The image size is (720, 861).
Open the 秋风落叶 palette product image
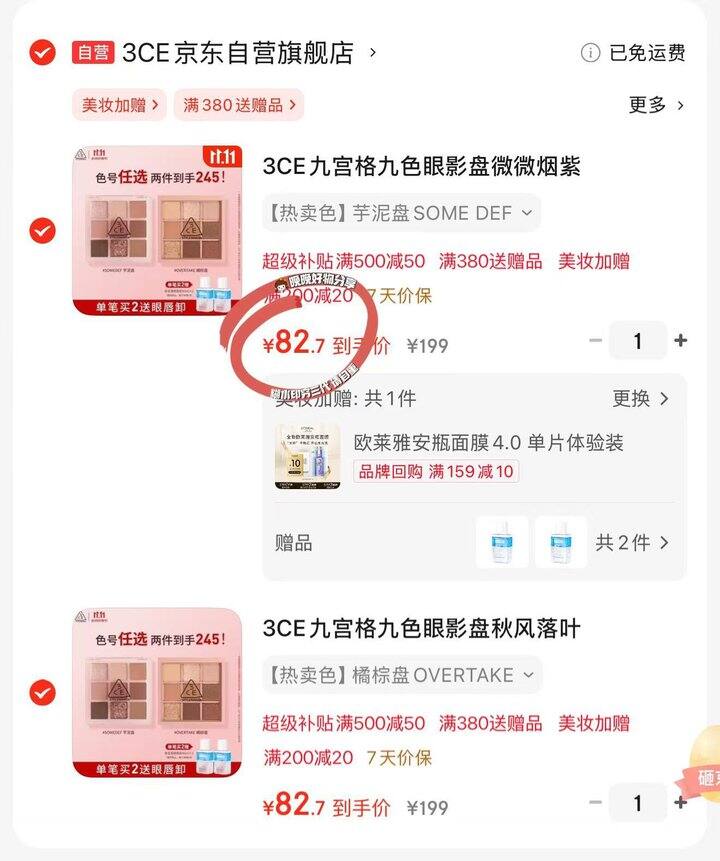coord(157,692)
